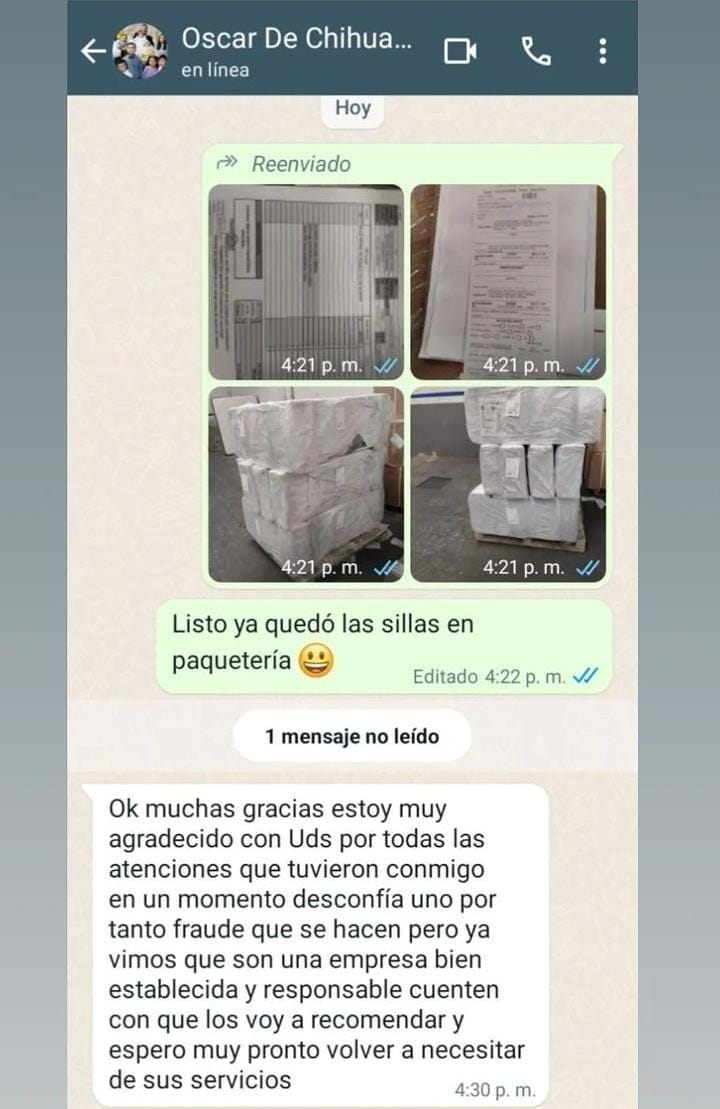Open the overflow menu
Screen dimensions: 720x1109
point(602,51)
